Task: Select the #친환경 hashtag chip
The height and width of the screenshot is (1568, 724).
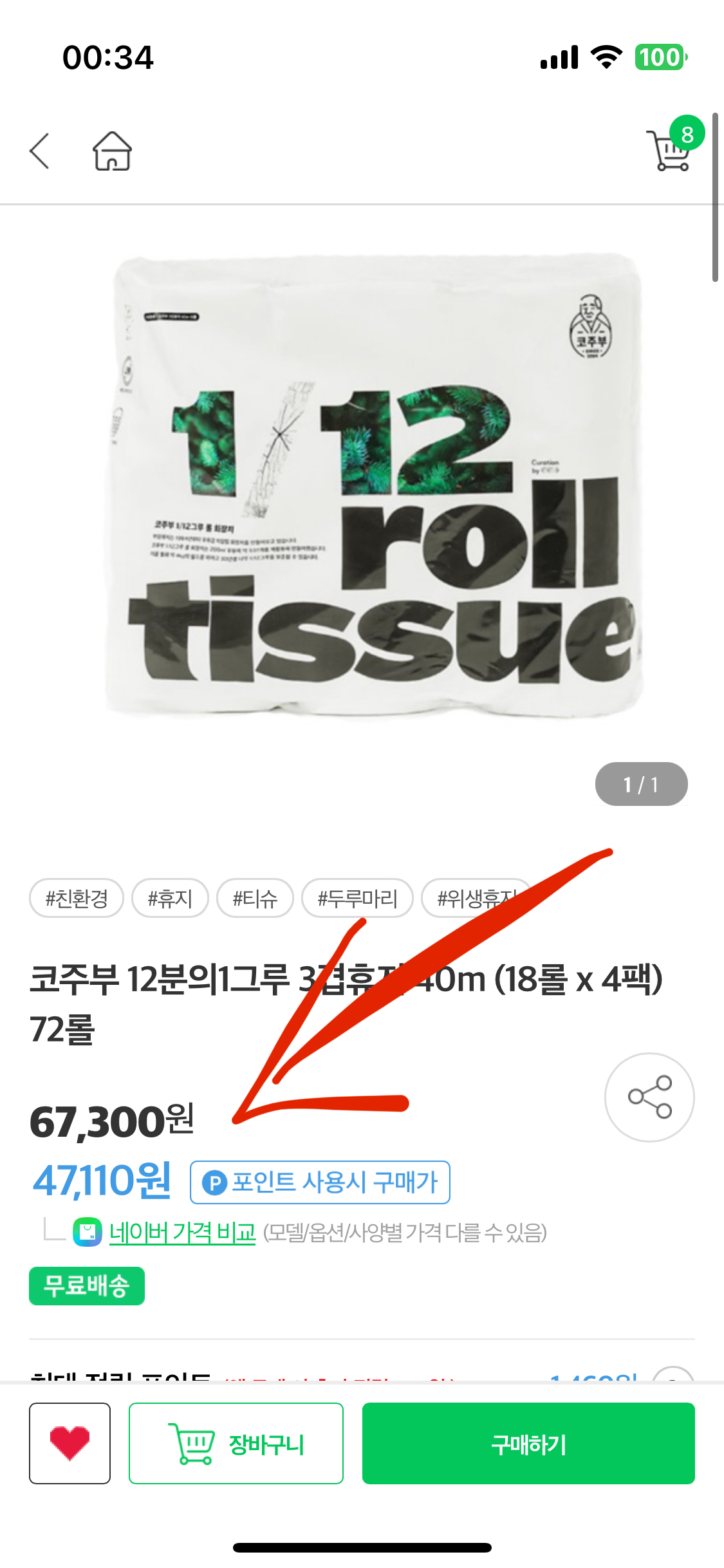Action: (77, 898)
